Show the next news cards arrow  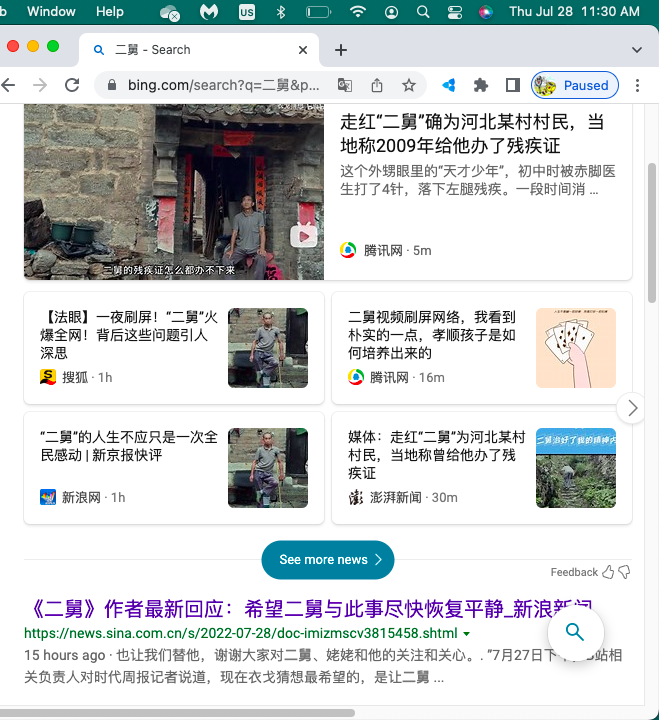[x=631, y=408]
